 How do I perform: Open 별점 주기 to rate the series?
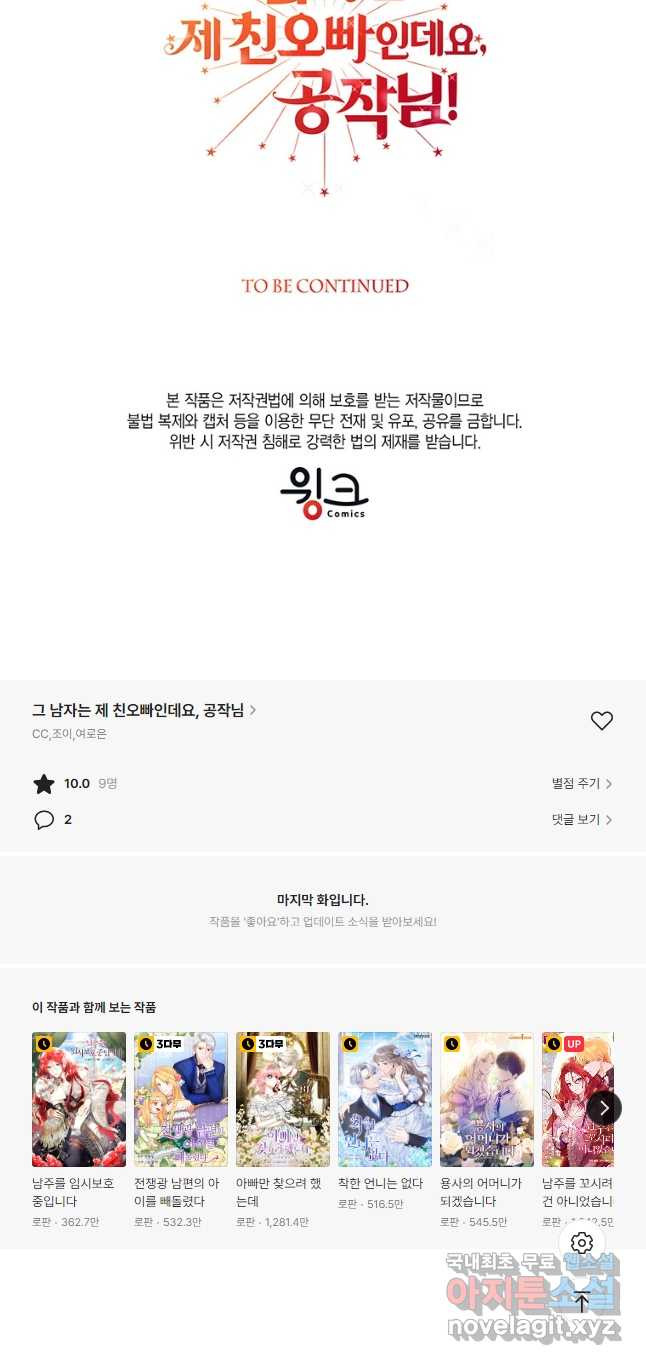tap(581, 784)
